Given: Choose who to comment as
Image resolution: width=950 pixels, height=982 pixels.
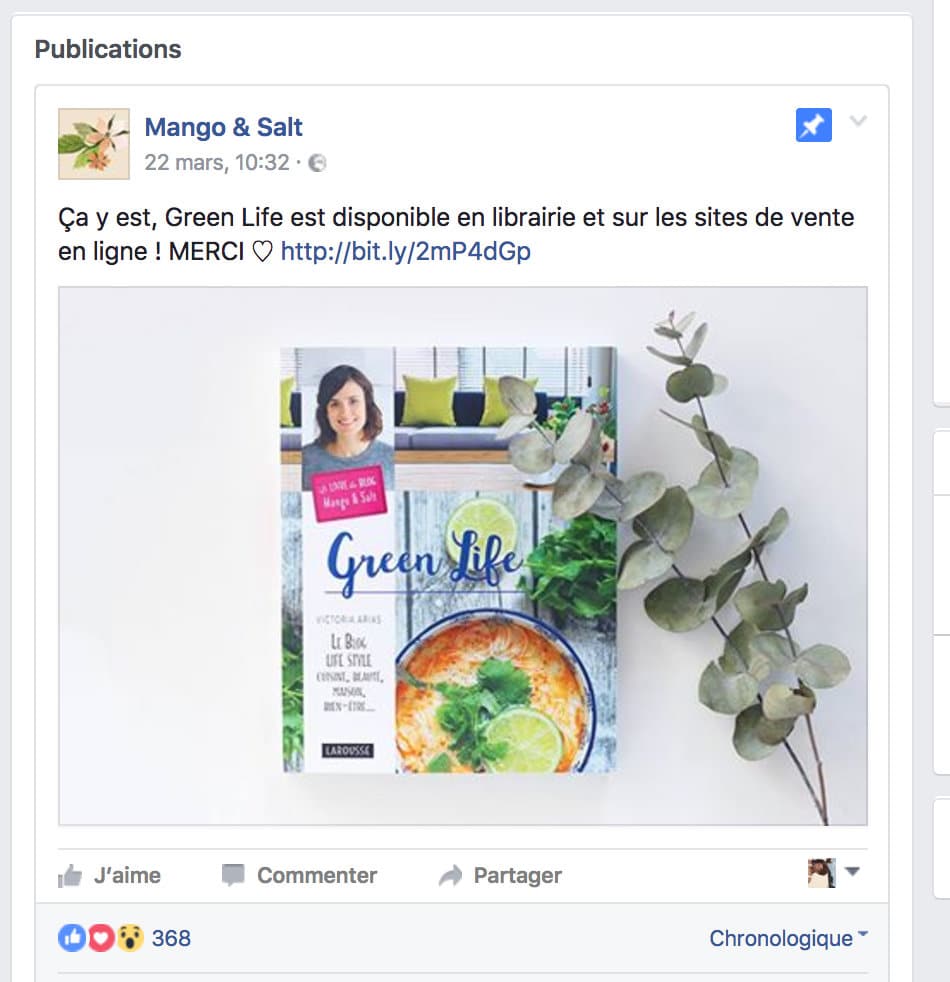Looking at the screenshot, I should 834,874.
